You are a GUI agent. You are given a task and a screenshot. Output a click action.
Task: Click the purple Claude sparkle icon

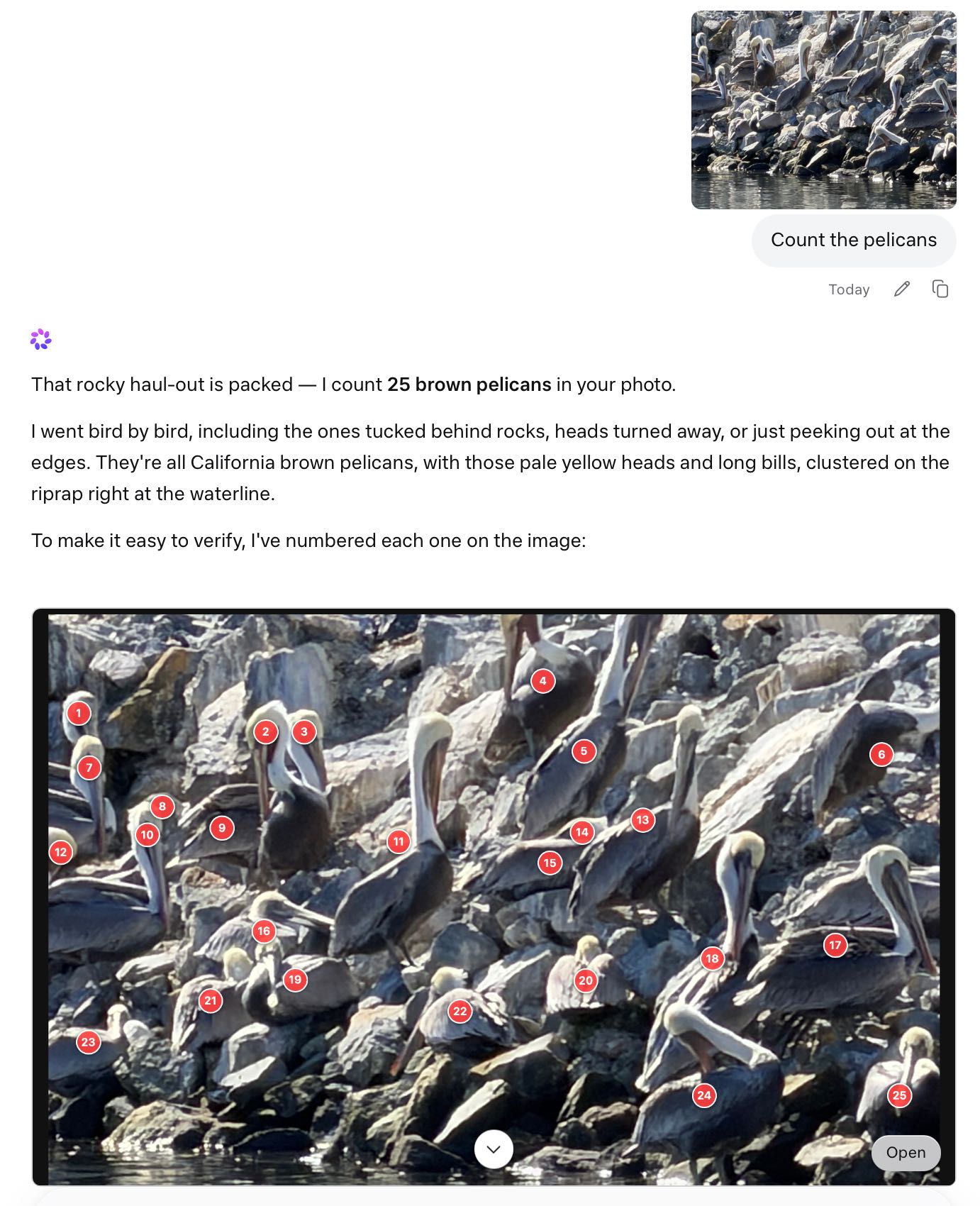42,340
